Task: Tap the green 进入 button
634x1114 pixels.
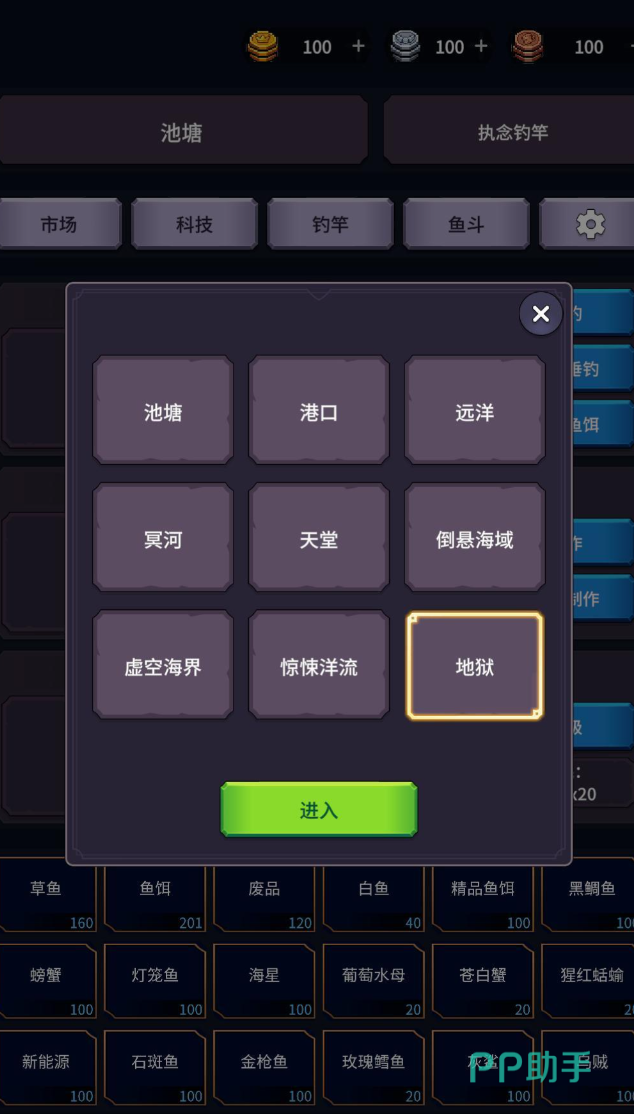Action: pos(319,810)
